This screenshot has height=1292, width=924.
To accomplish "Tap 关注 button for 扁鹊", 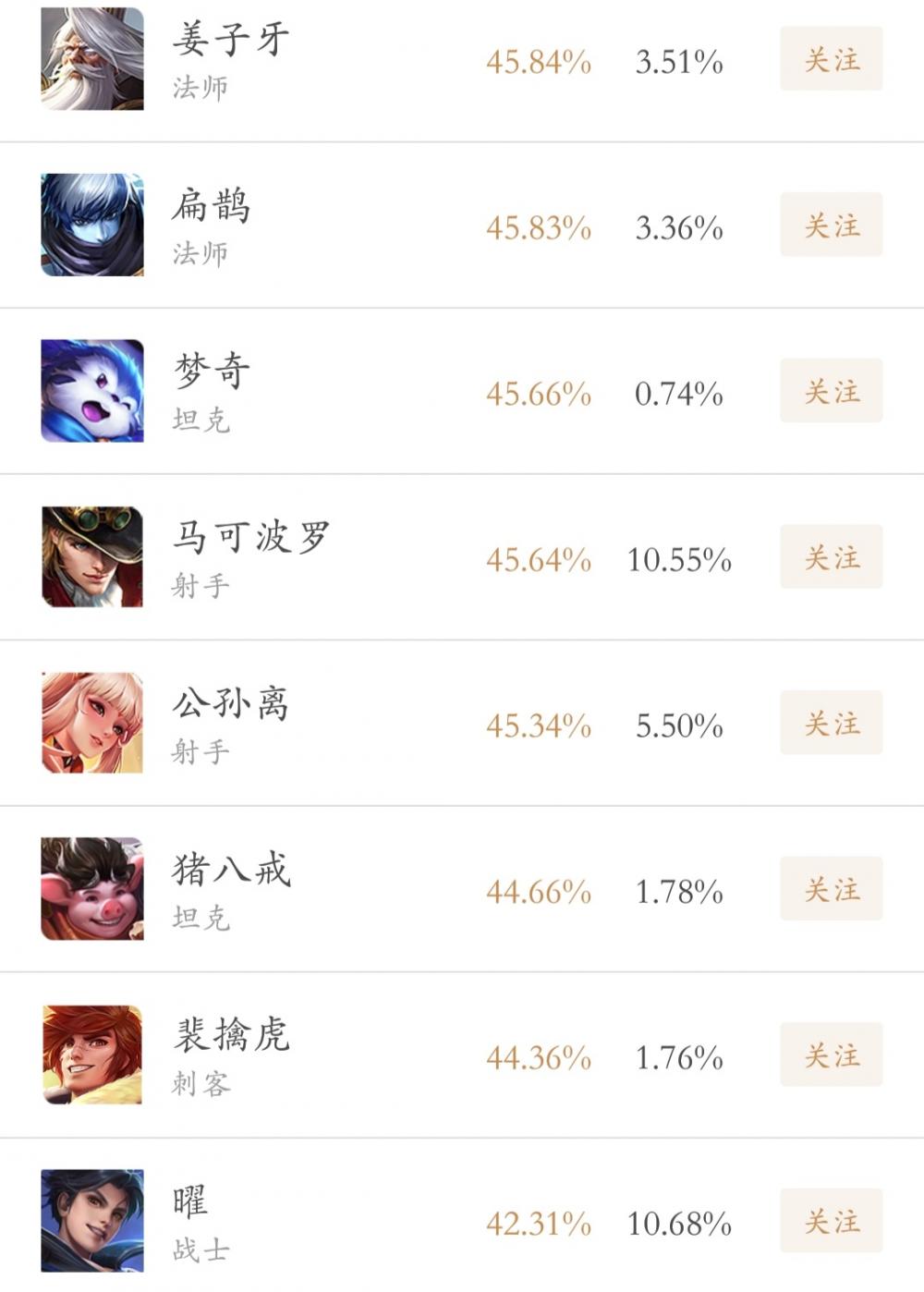I will coord(831,225).
